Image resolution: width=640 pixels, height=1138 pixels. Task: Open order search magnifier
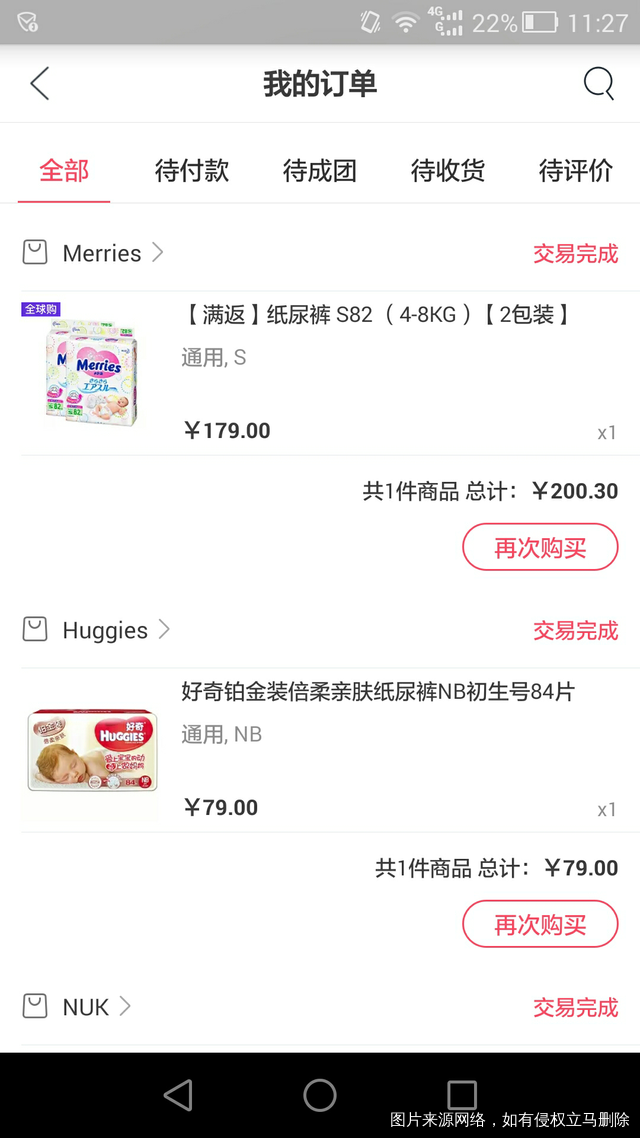pyautogui.click(x=598, y=84)
